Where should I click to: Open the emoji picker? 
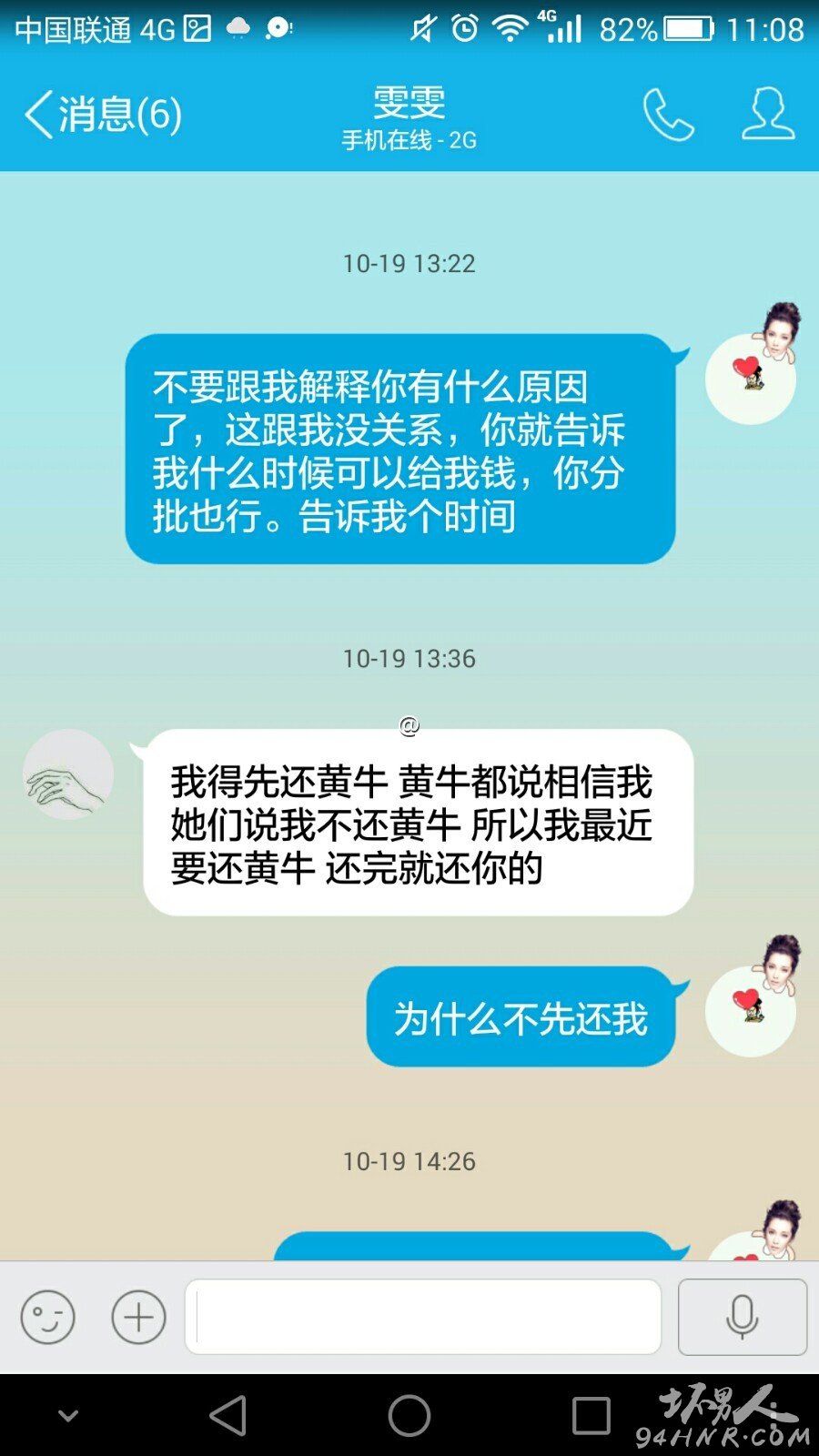pyautogui.click(x=47, y=1317)
